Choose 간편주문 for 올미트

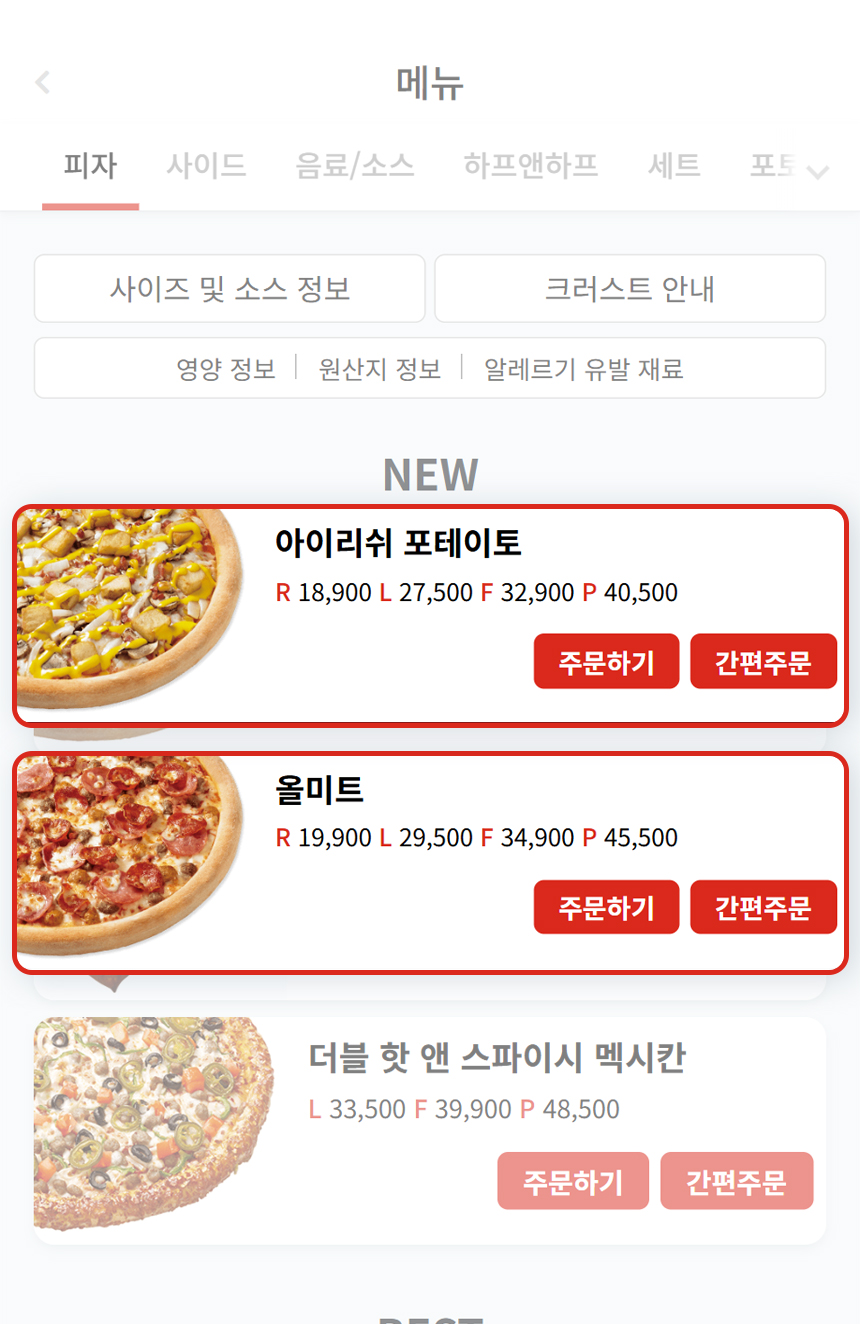point(763,908)
